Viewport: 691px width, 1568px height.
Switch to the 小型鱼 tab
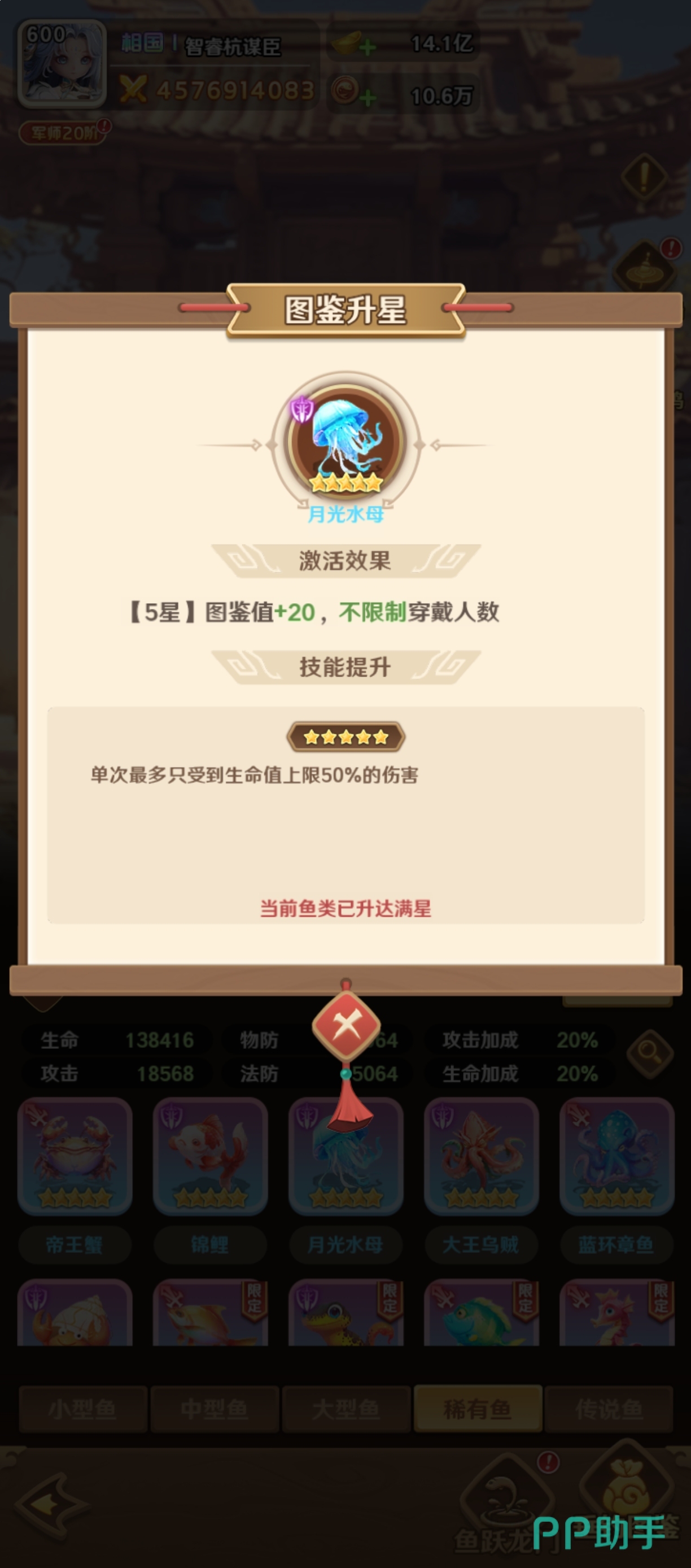coord(84,1409)
